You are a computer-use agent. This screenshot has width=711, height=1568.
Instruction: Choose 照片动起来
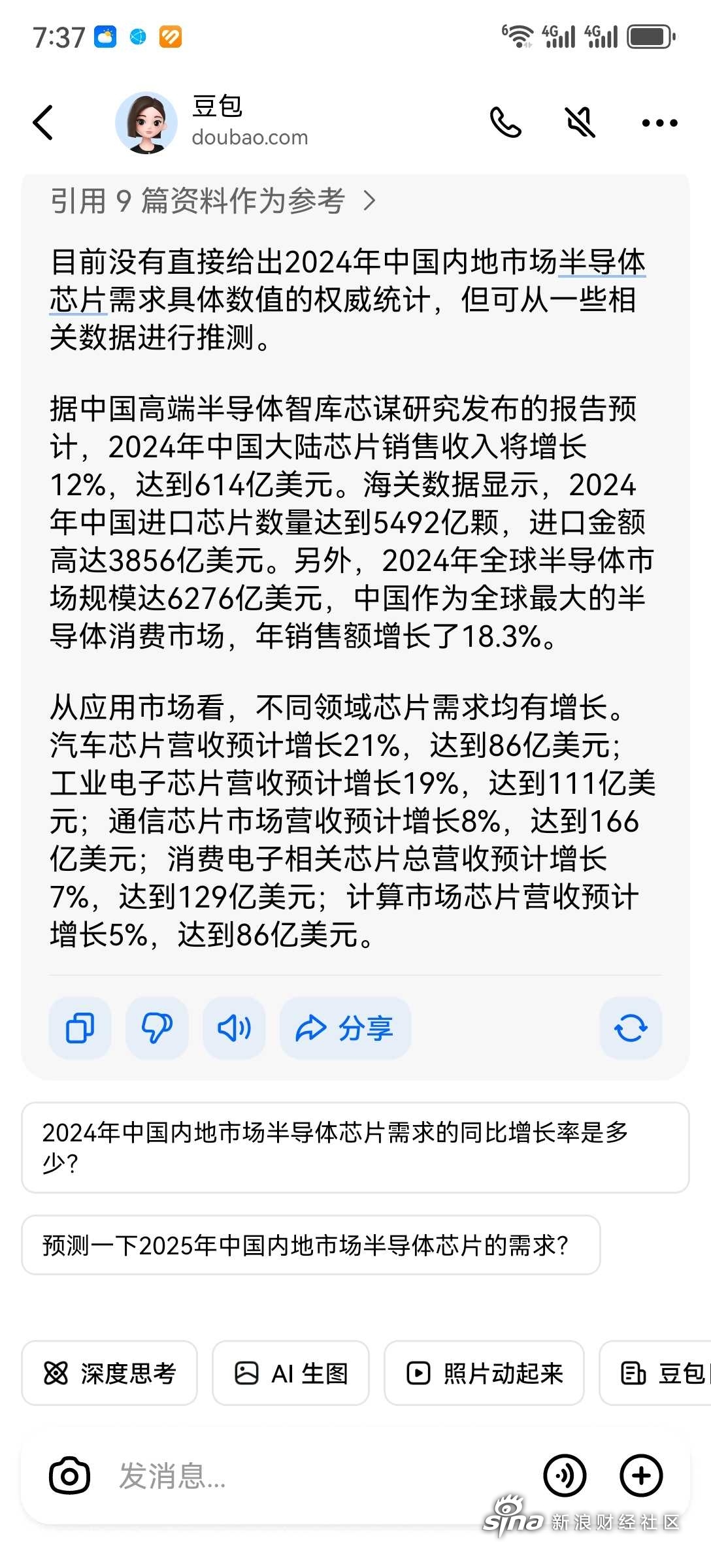(484, 1373)
